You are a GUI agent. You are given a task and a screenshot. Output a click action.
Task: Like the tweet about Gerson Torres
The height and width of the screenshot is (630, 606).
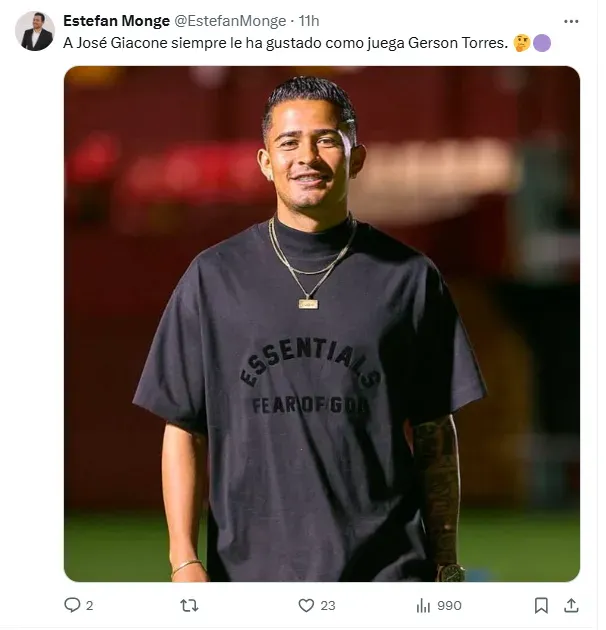click(307, 605)
